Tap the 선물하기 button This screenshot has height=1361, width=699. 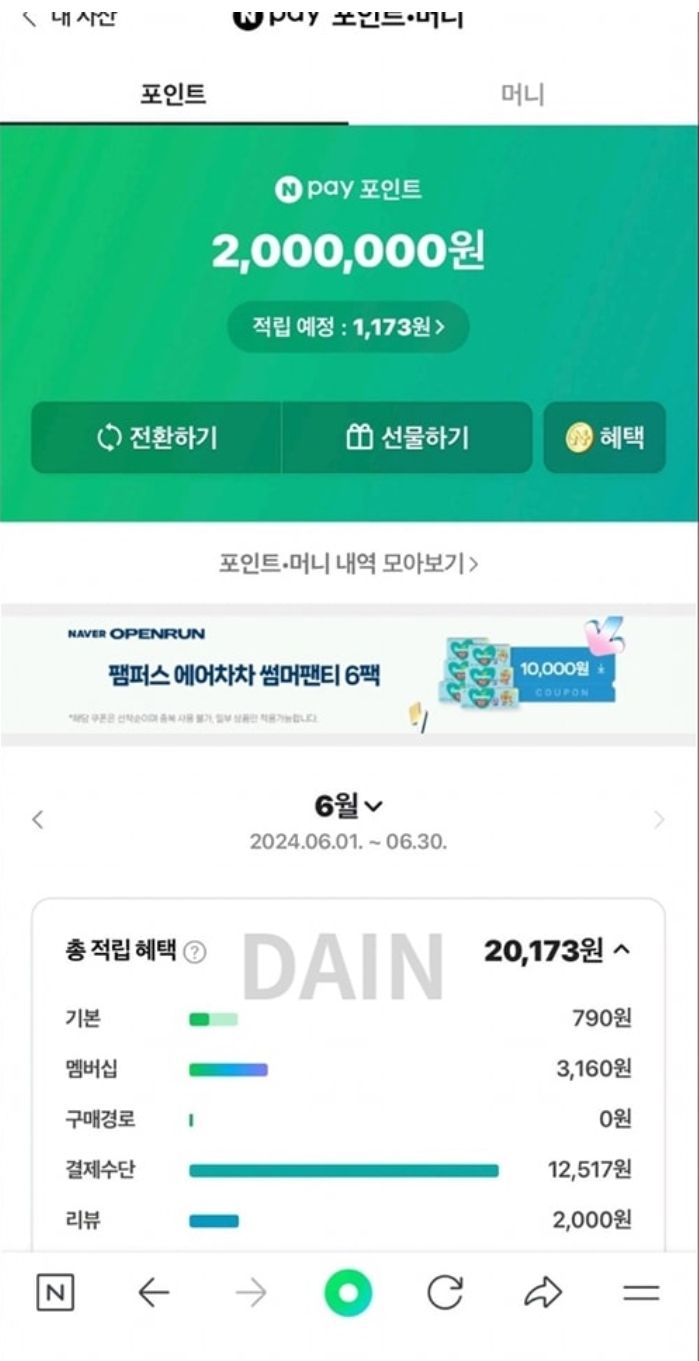[x=407, y=437]
